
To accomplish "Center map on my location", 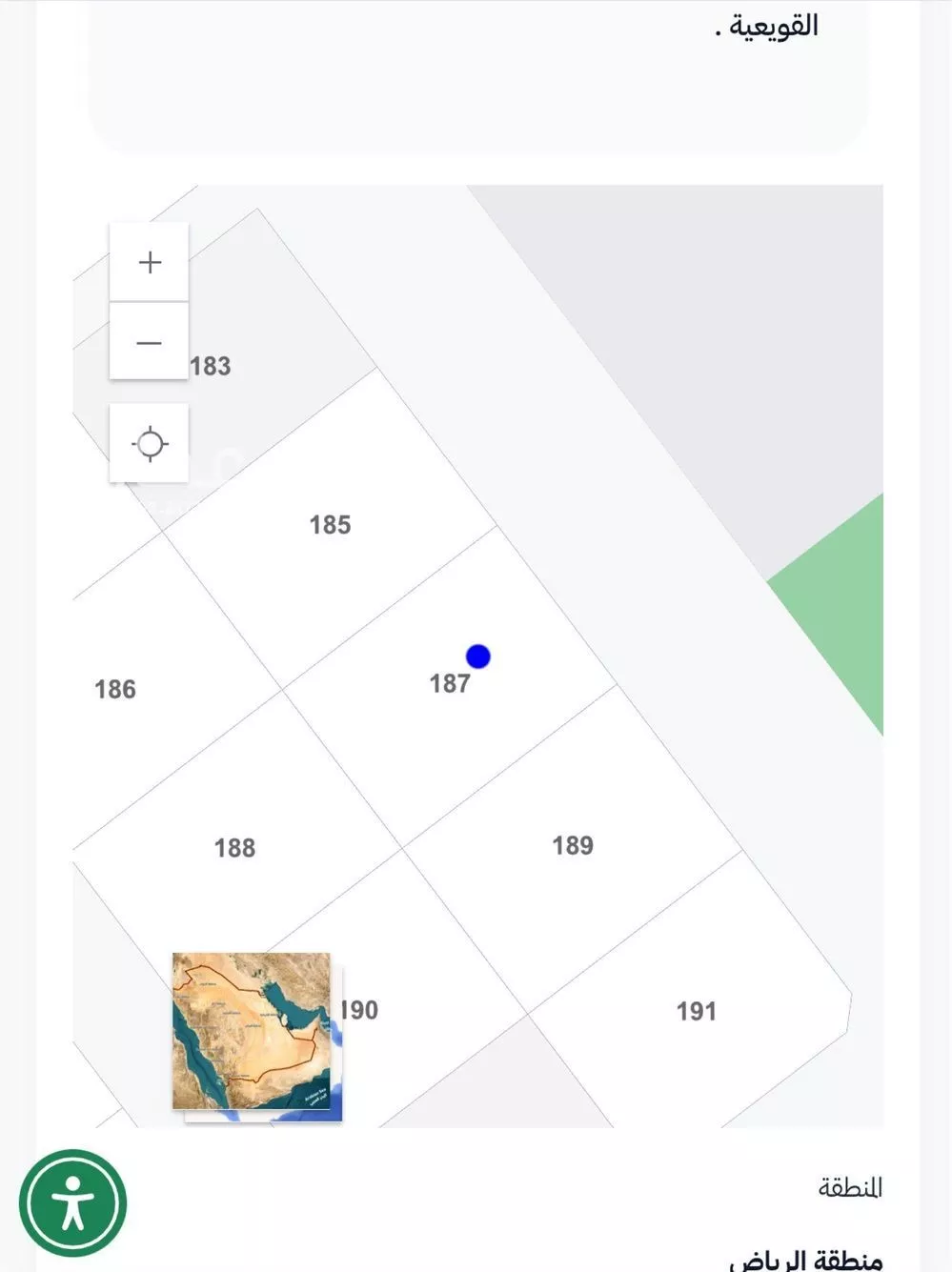I will coord(150,444).
